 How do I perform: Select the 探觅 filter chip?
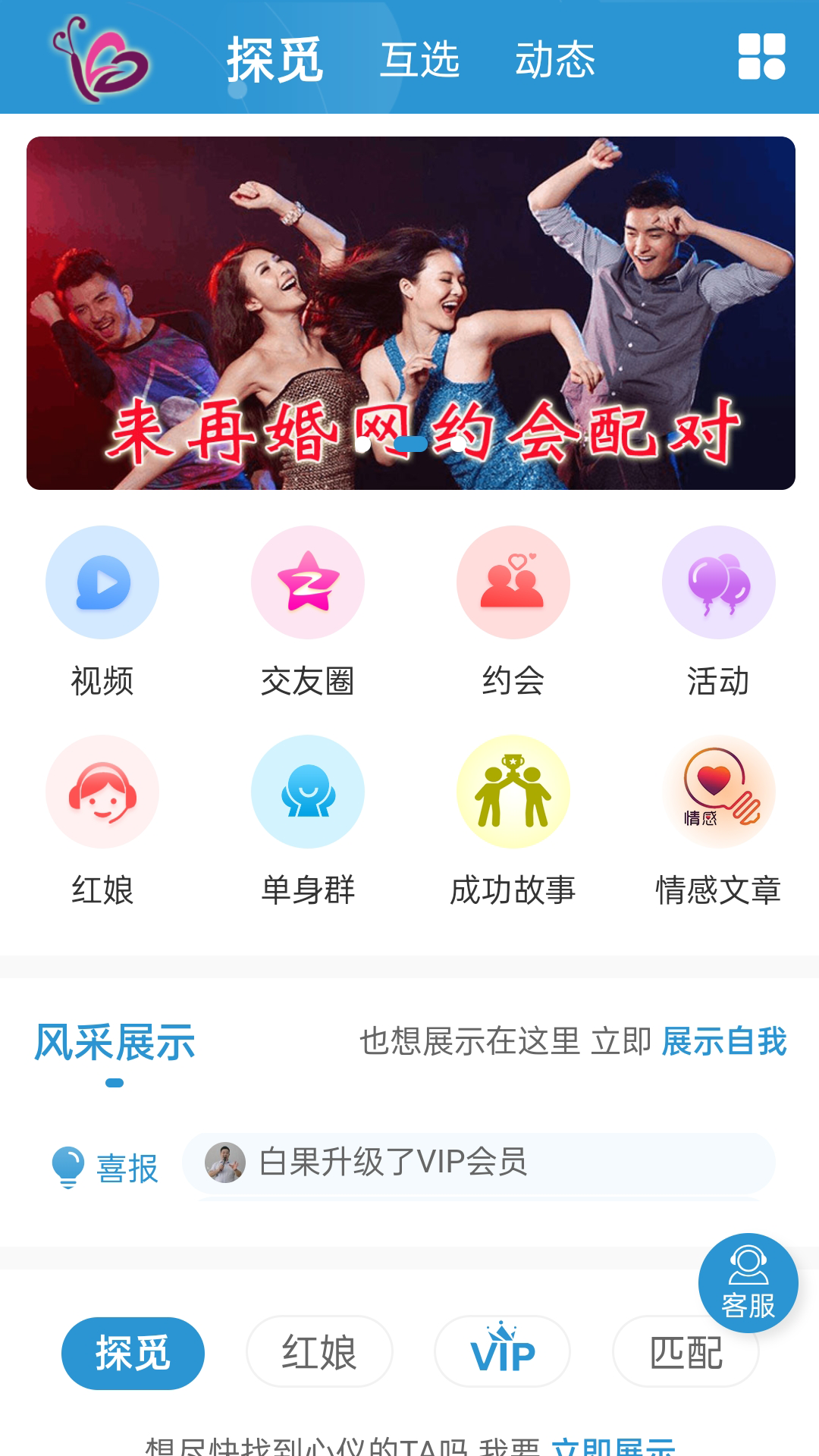coord(133,1353)
